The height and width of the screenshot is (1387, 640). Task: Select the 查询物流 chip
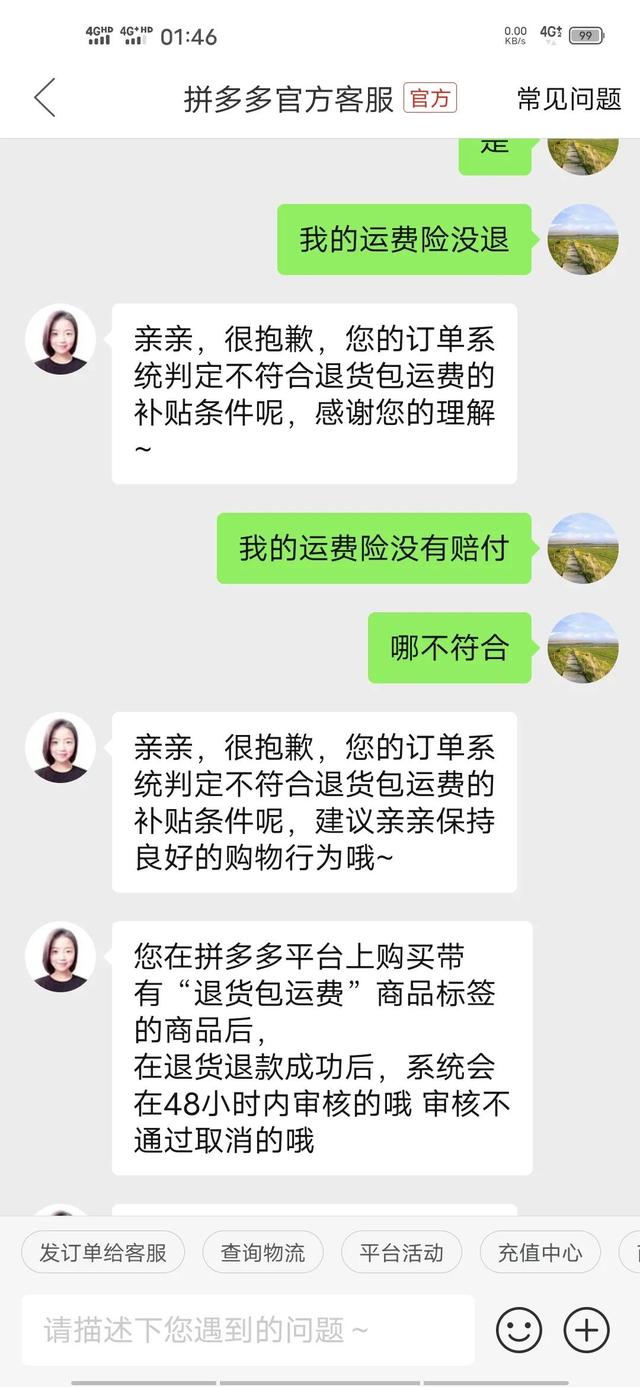click(x=263, y=1252)
